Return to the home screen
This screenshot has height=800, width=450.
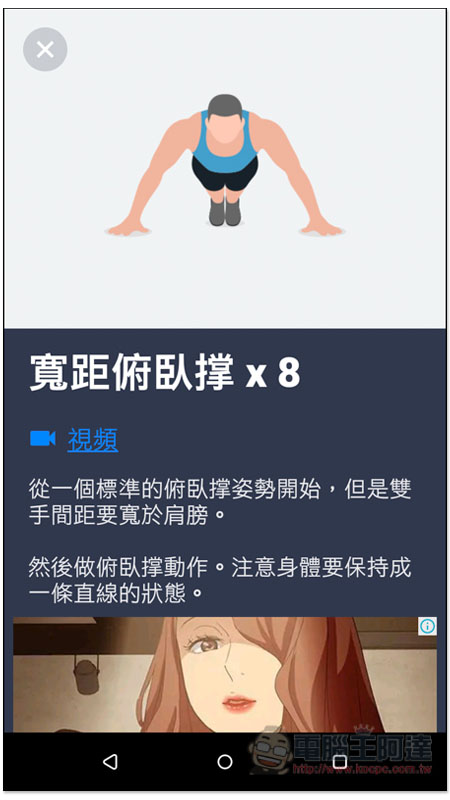tap(224, 762)
